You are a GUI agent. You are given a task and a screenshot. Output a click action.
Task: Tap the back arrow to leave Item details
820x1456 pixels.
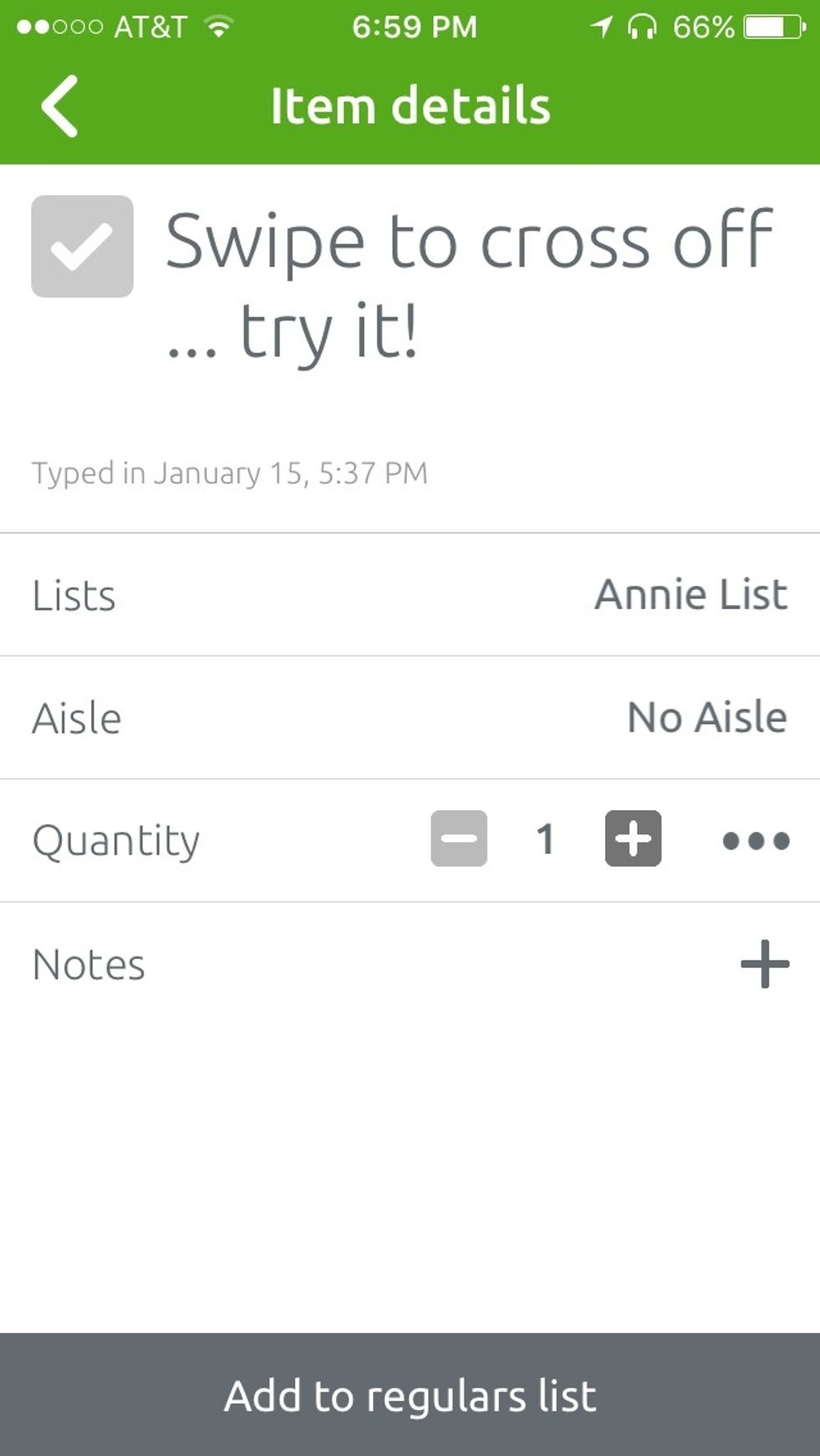(59, 105)
